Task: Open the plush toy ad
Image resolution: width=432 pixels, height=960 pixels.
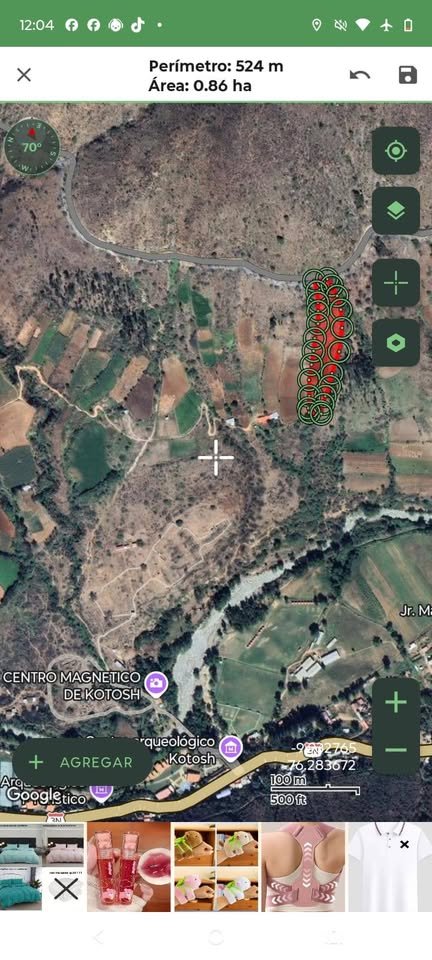Action: click(x=216, y=867)
